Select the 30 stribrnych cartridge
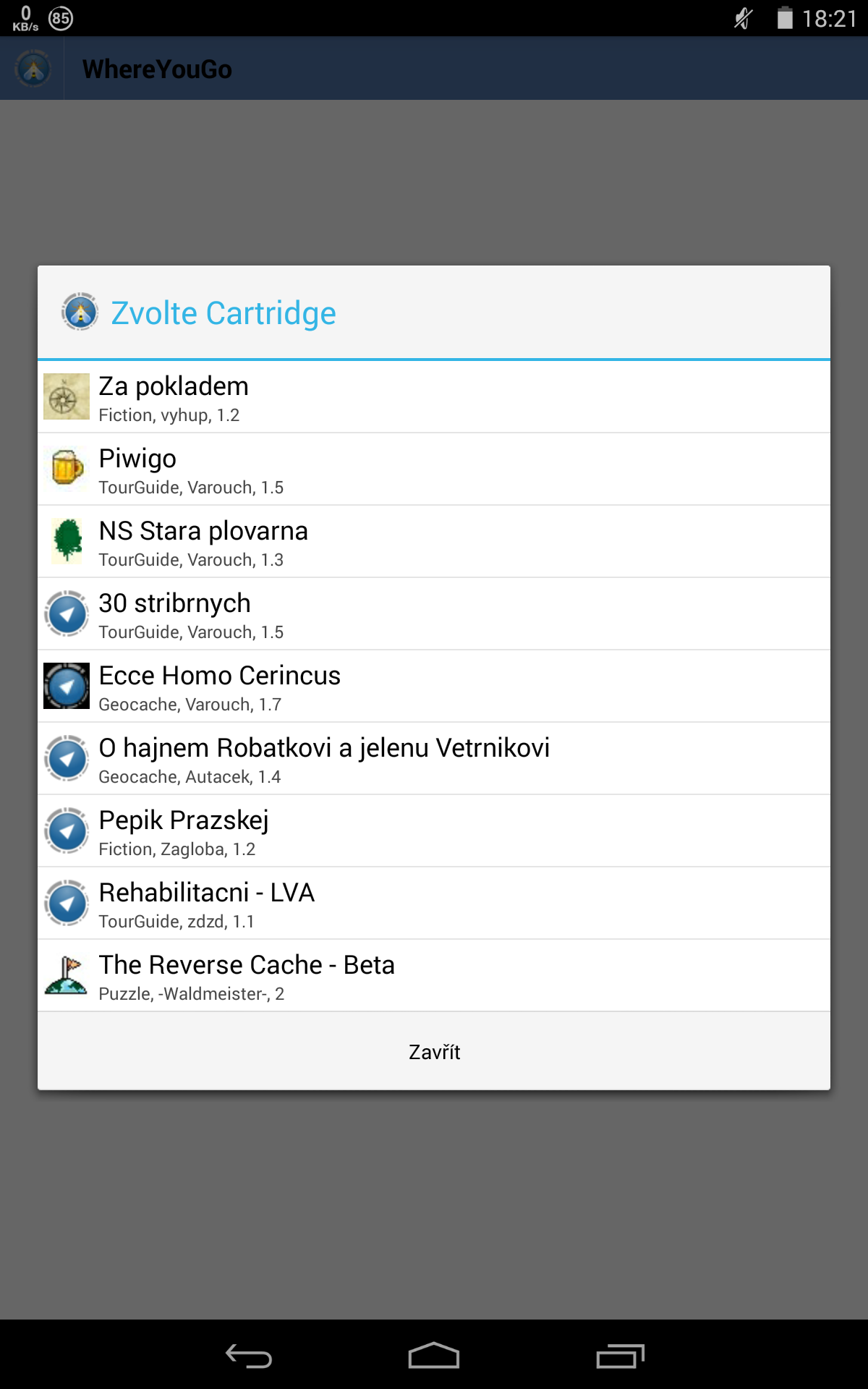 (434, 614)
